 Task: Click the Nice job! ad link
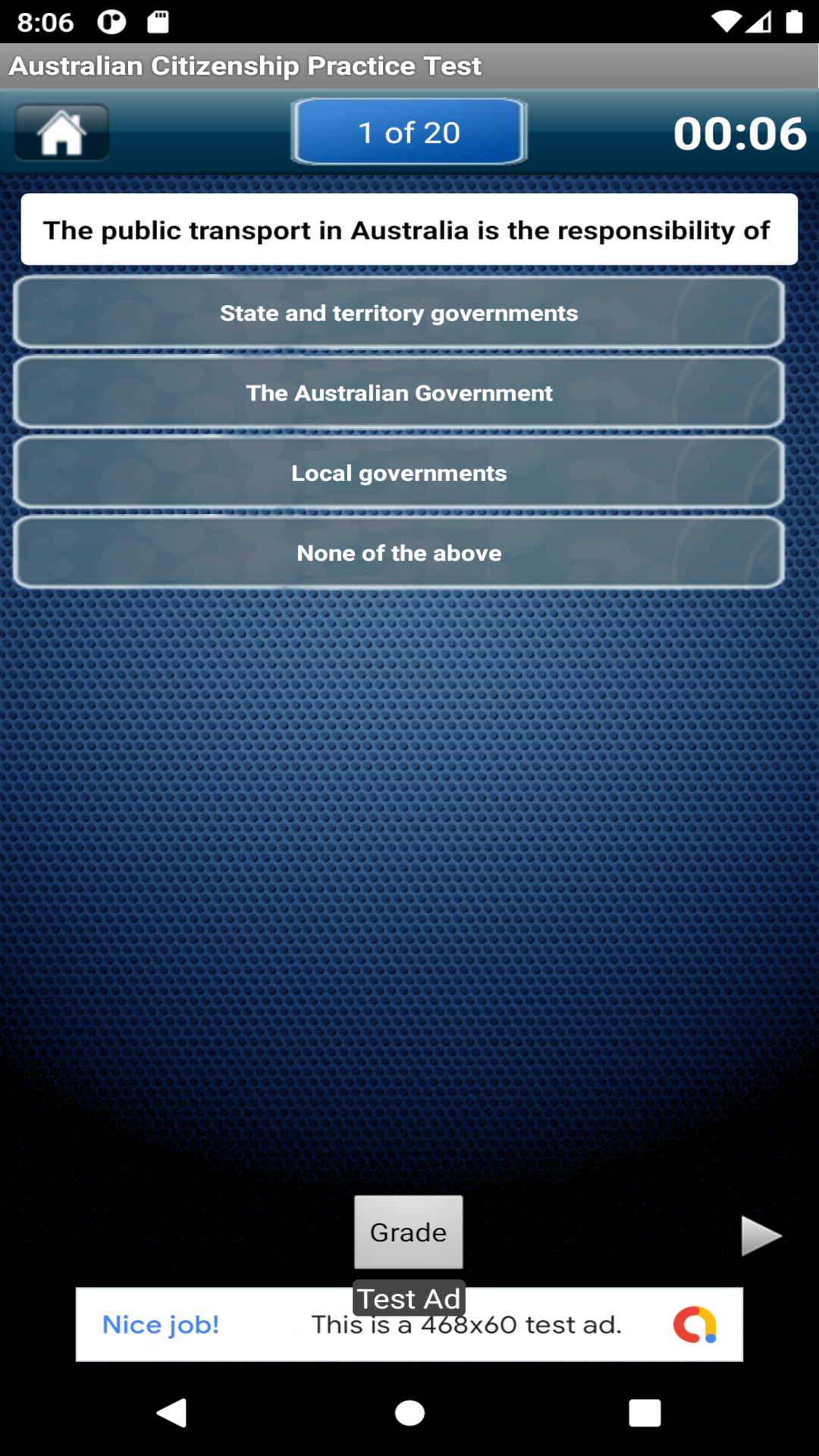click(x=161, y=1324)
